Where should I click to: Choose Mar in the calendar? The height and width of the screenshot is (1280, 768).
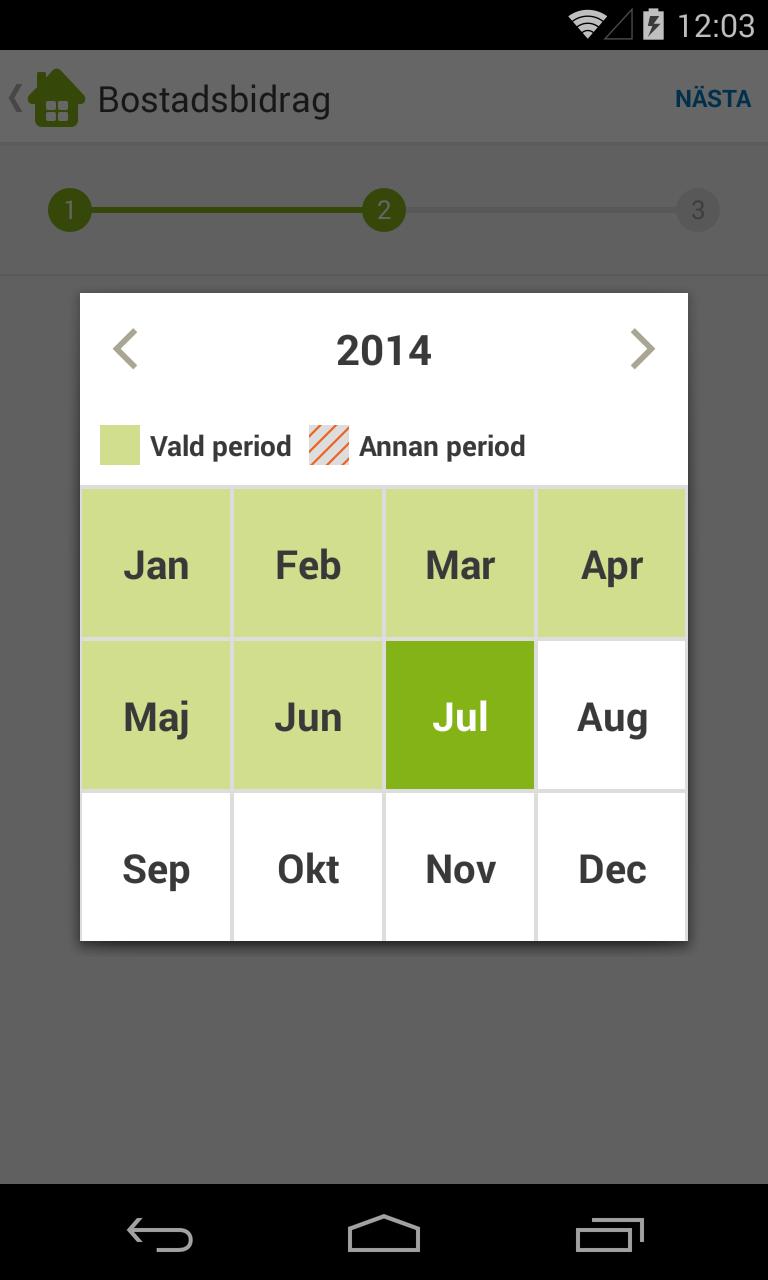coord(460,564)
